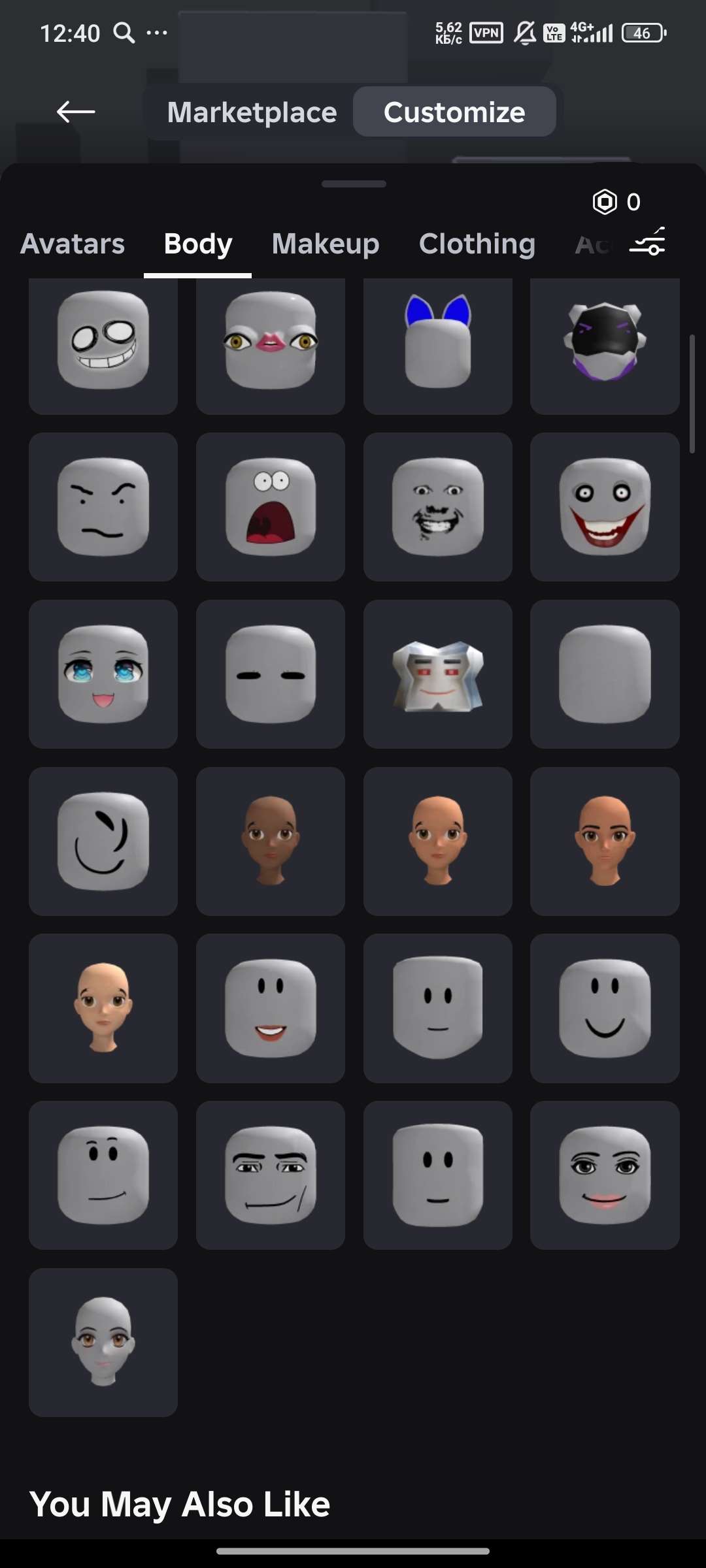The height and width of the screenshot is (1568, 706).
Task: Equip the screaming open-mouth face head
Action: tap(271, 507)
